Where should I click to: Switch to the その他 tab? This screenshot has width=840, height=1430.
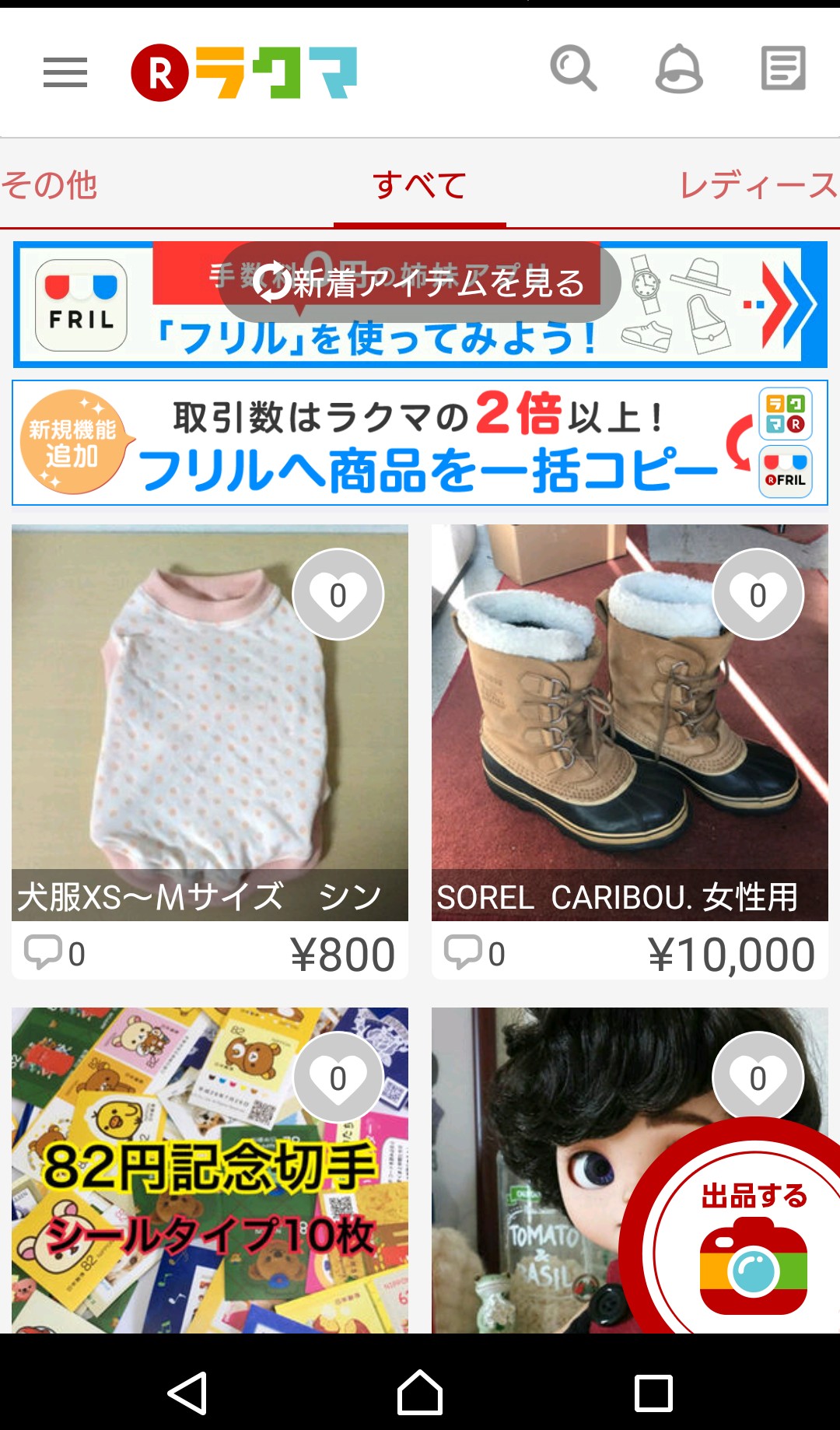50,185
